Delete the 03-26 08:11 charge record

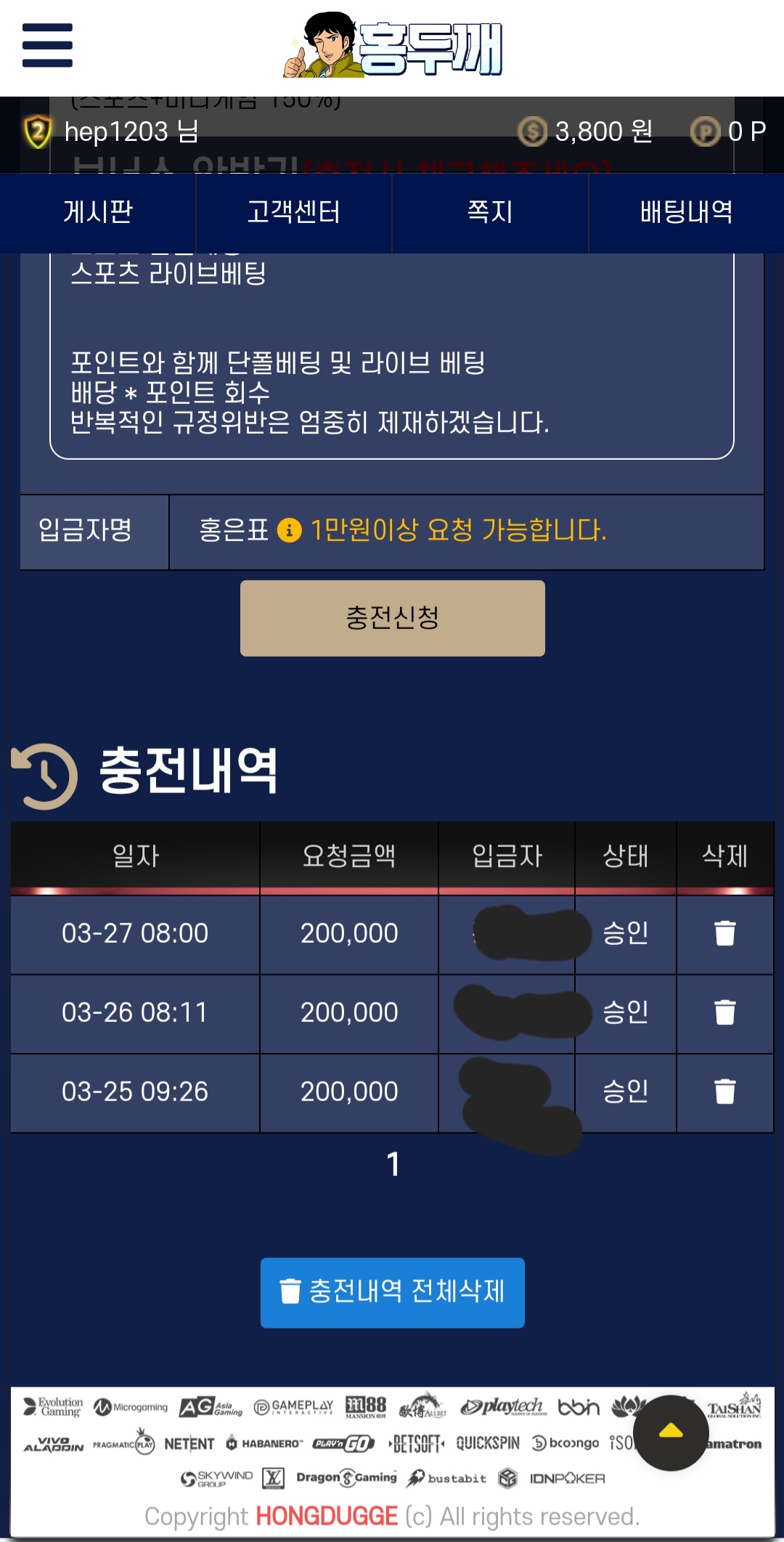click(x=724, y=1013)
